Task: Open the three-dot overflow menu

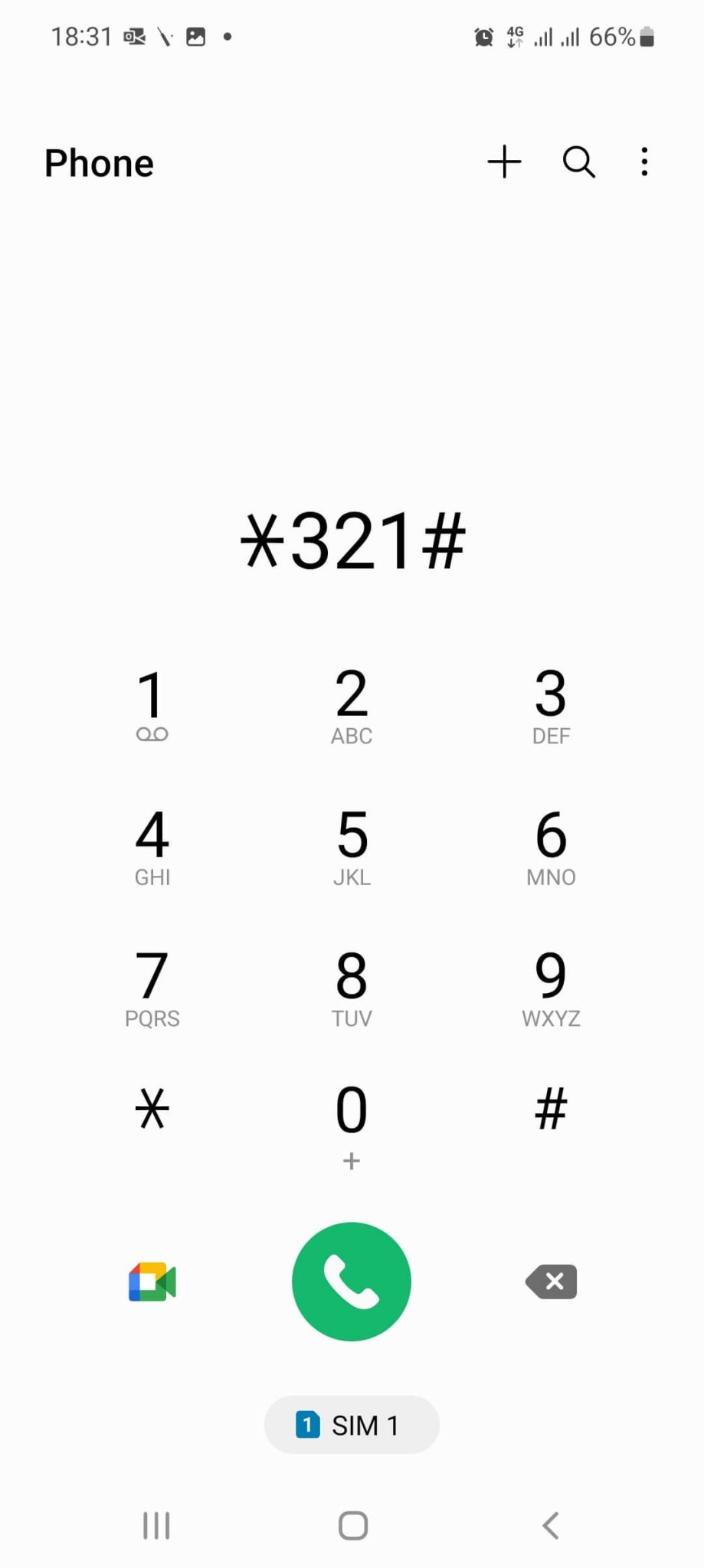Action: [644, 162]
